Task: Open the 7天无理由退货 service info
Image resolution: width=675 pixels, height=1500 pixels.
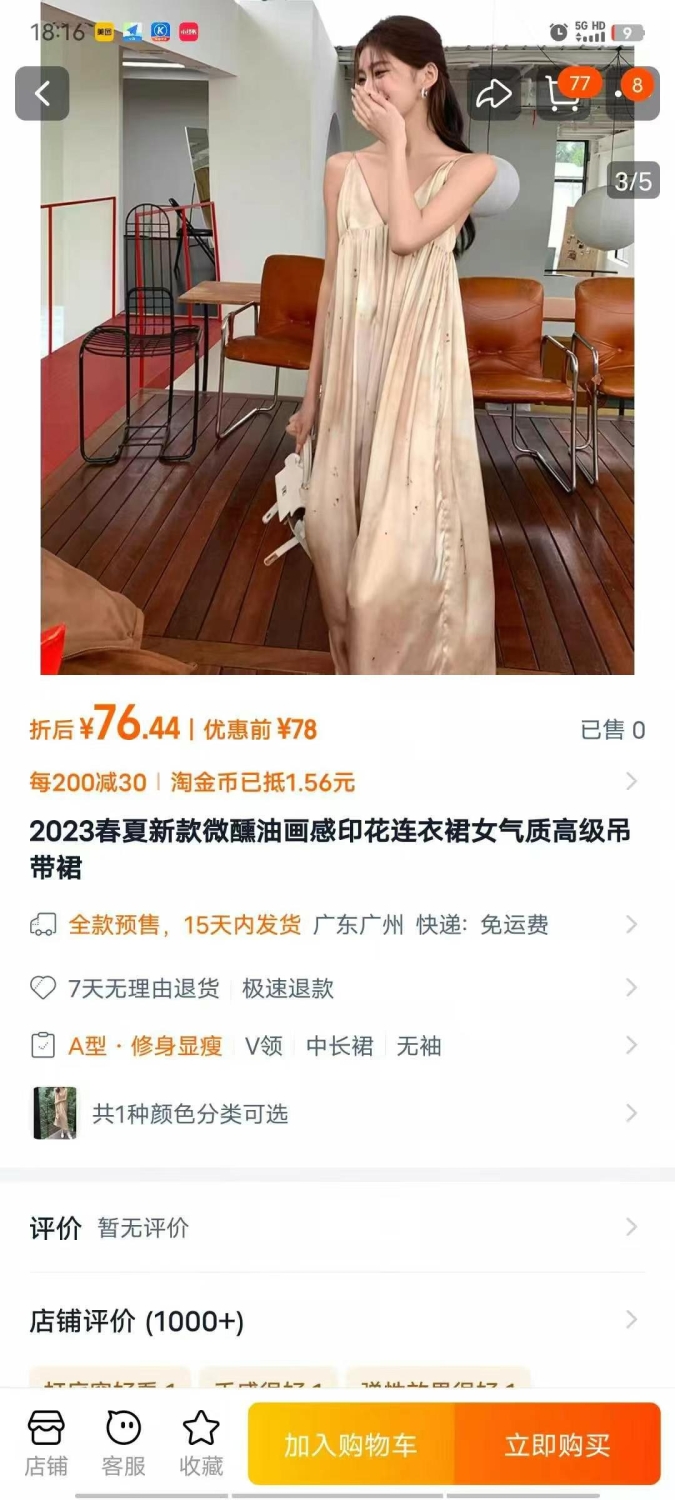Action: [337, 988]
